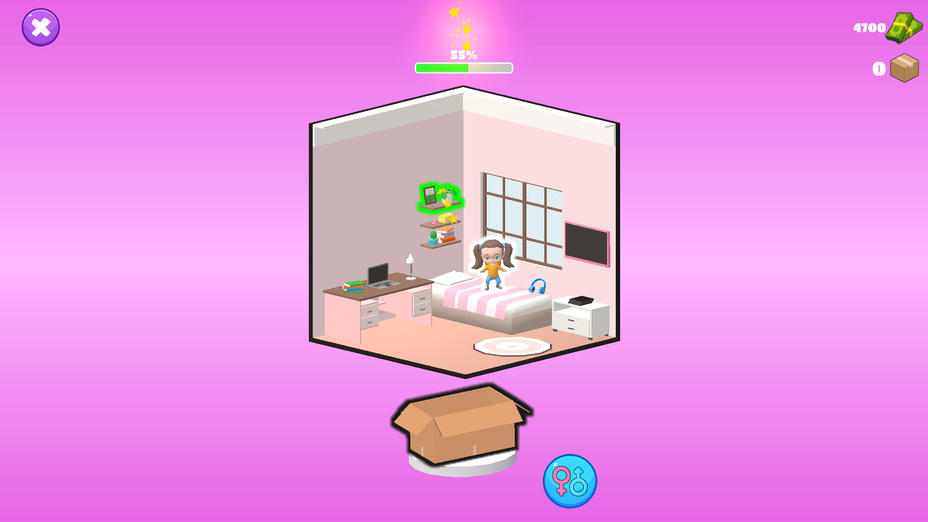Tap the highlighted photo frame on the shelf
This screenshot has height=522, width=928.
[432, 196]
